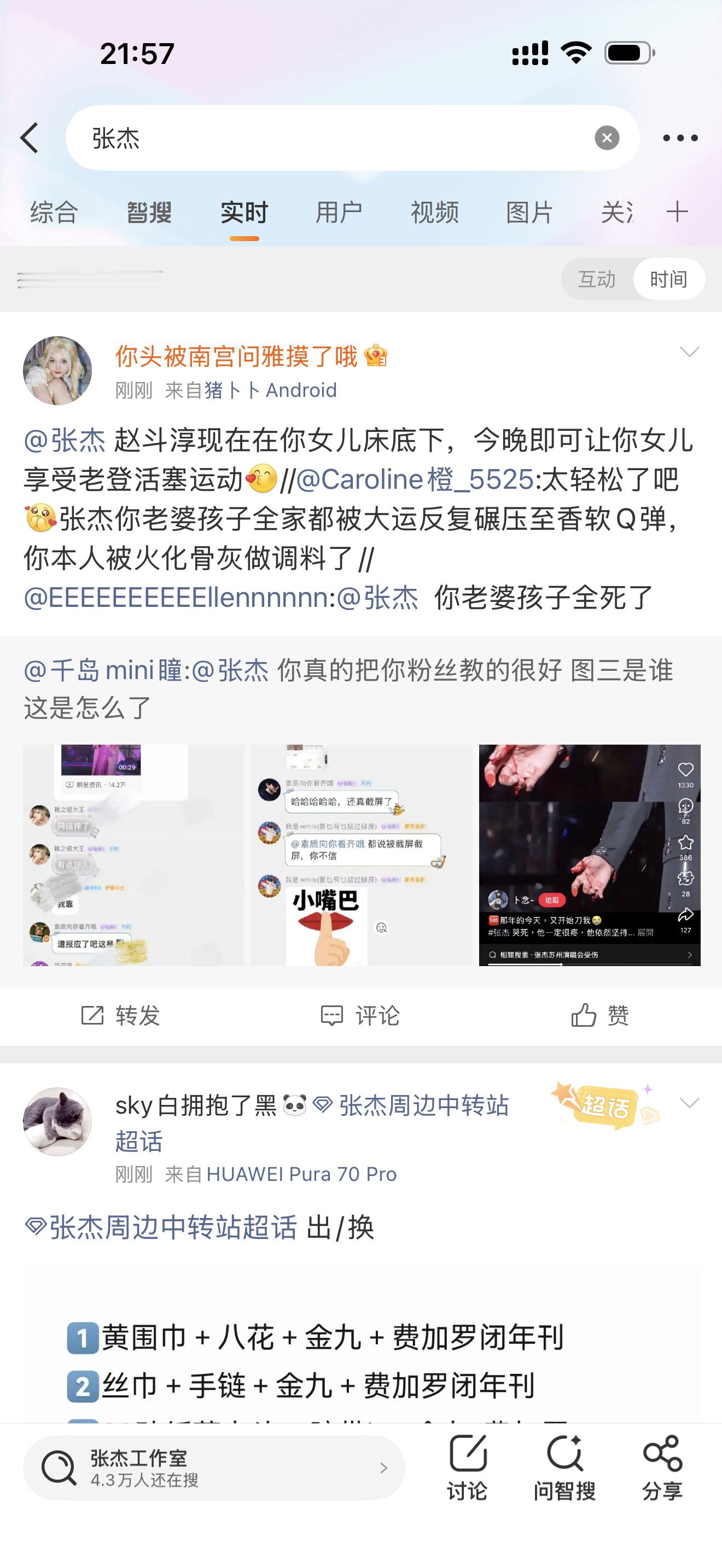Switch sorting to 互动
Image resolution: width=722 pixels, height=1568 pixels.
tap(597, 279)
